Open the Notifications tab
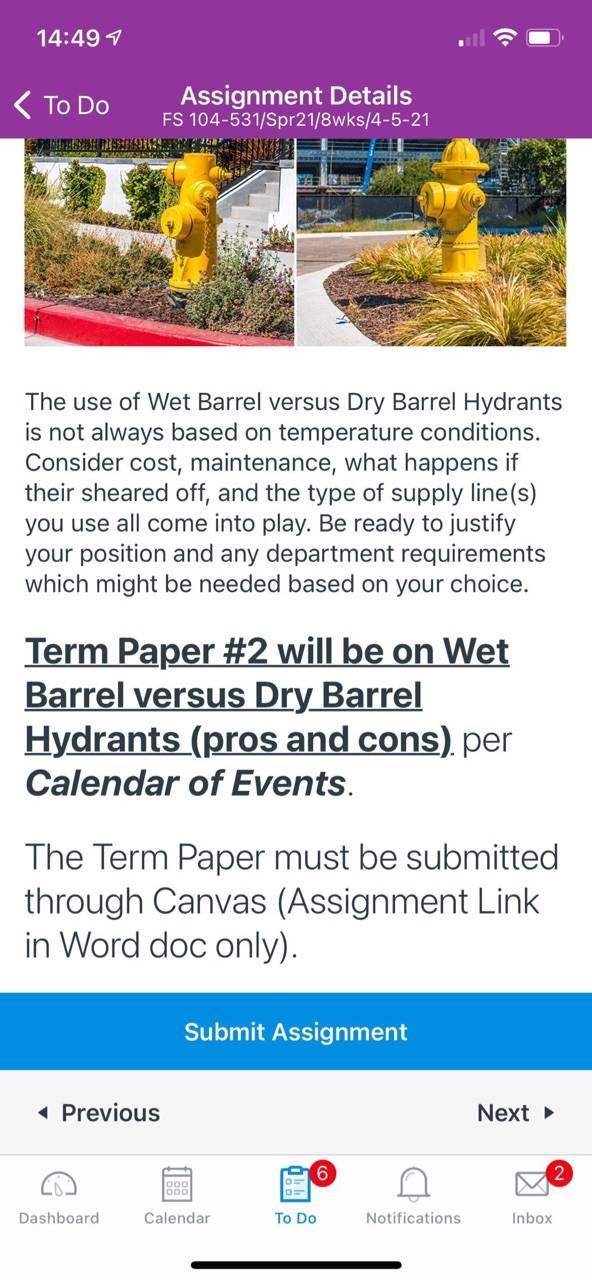592x1280 pixels. [413, 1196]
